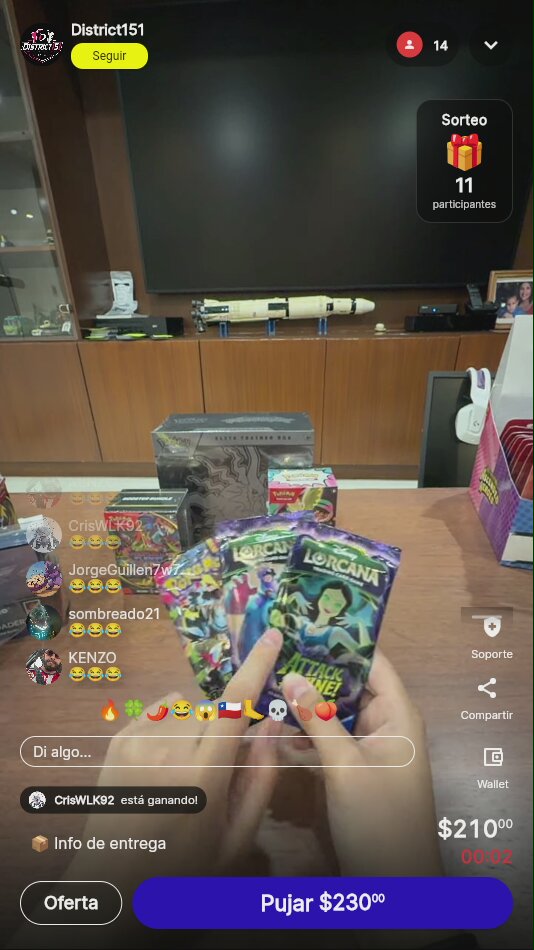This screenshot has height=950, width=534.
Task: Open Soporte help
Action: [492, 636]
